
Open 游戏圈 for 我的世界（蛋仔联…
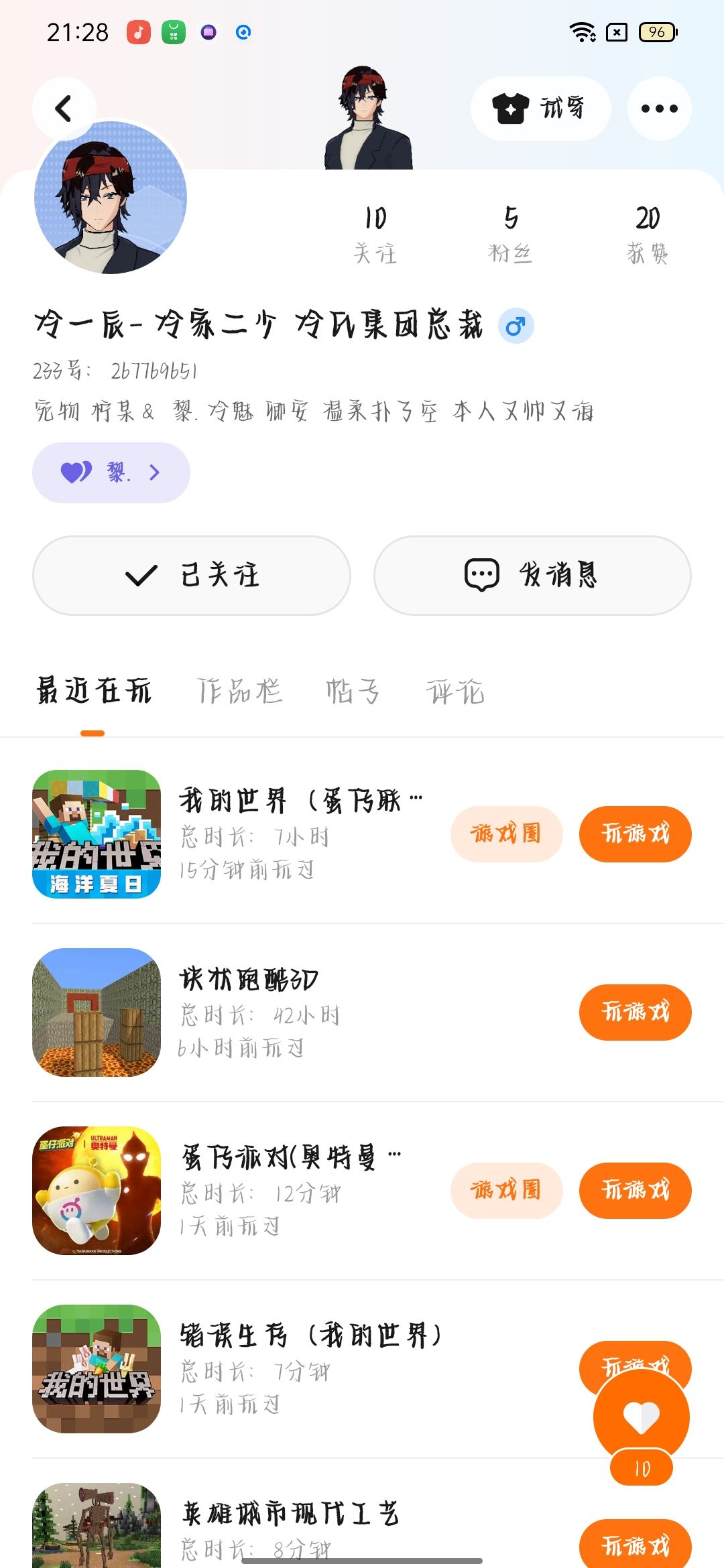[x=506, y=834]
